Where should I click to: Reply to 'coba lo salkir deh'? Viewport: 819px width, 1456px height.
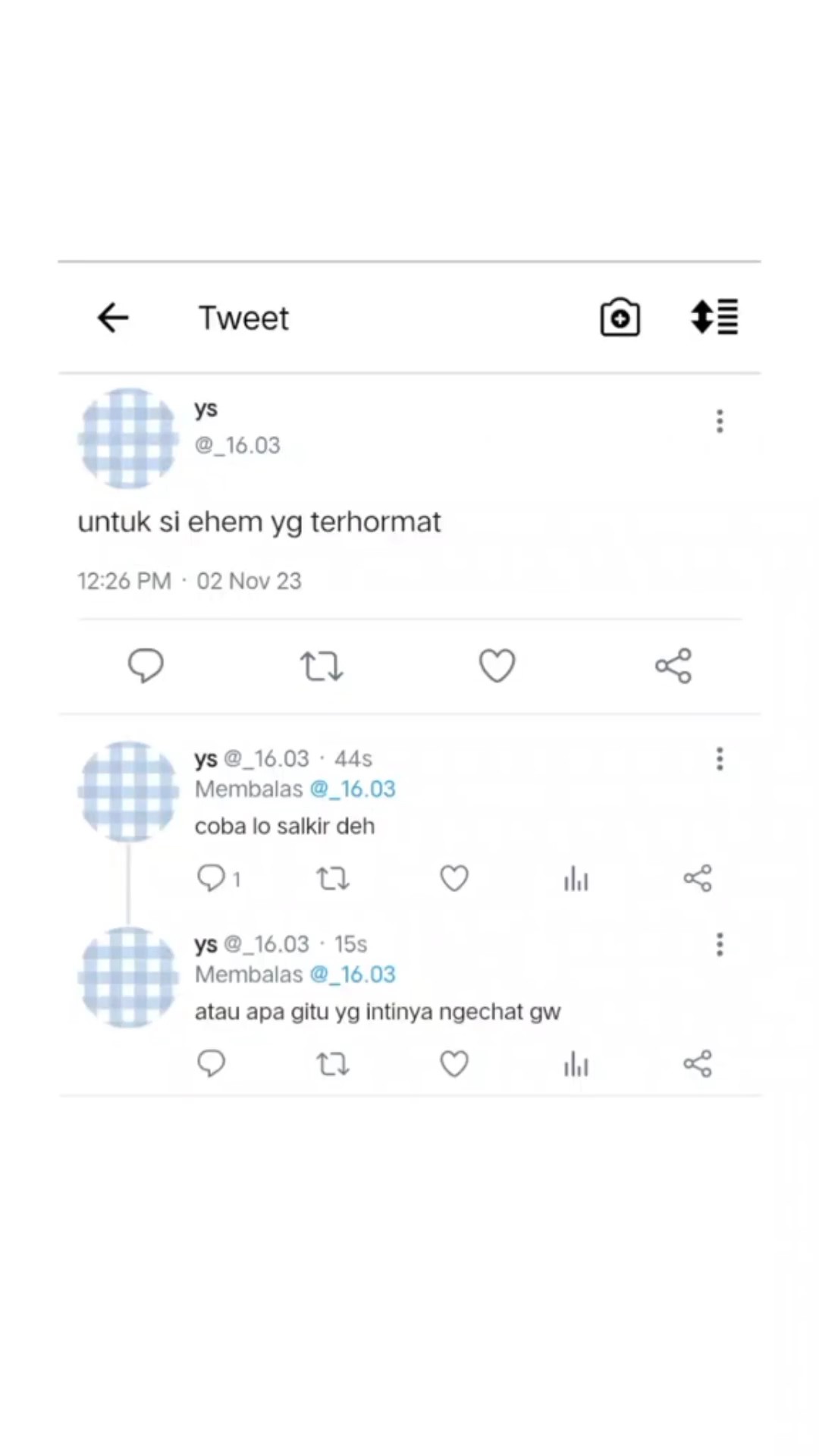pyautogui.click(x=212, y=878)
